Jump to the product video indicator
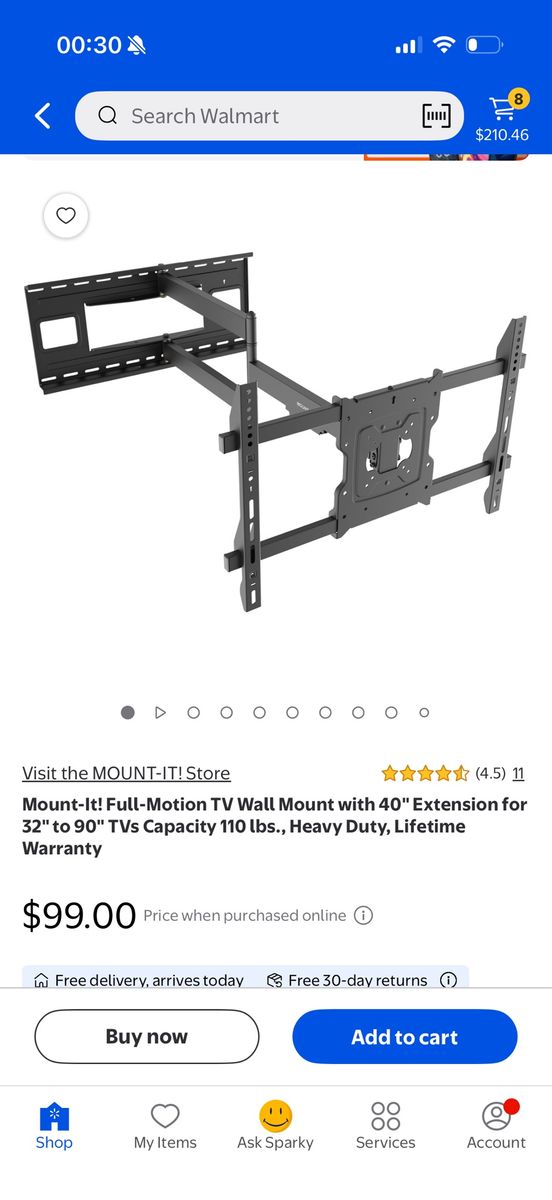Image resolution: width=552 pixels, height=1200 pixels. pyautogui.click(x=160, y=713)
